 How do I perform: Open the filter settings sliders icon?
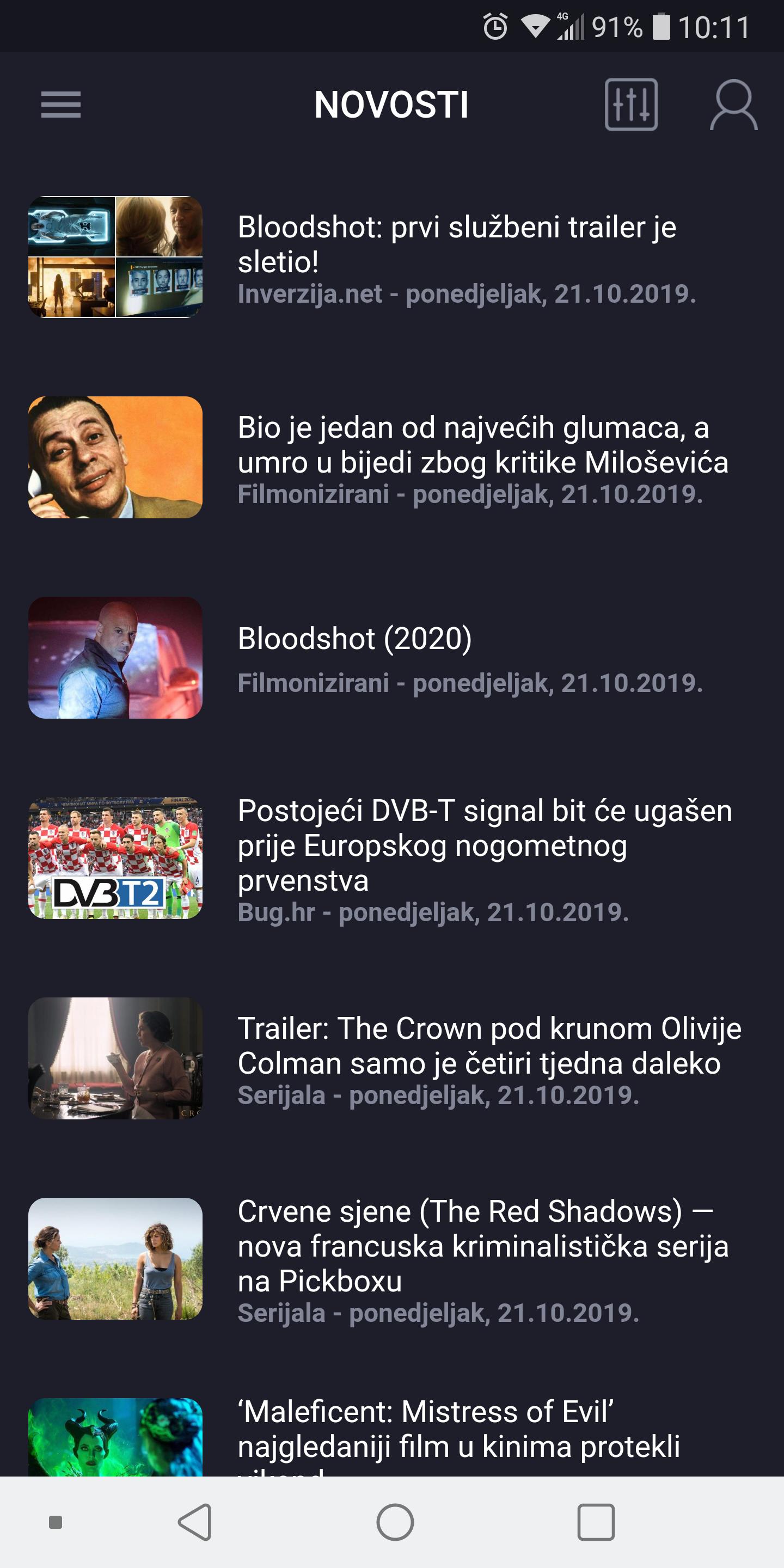[x=630, y=105]
